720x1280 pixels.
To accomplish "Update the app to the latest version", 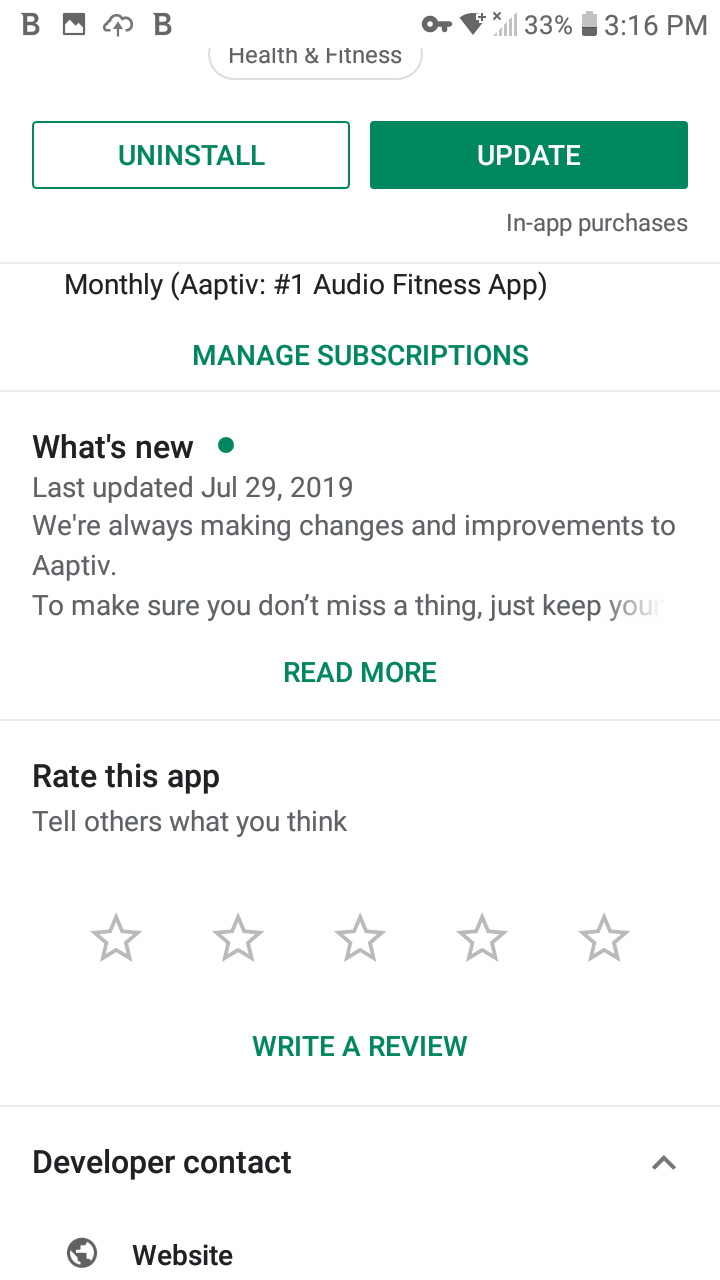I will point(529,155).
